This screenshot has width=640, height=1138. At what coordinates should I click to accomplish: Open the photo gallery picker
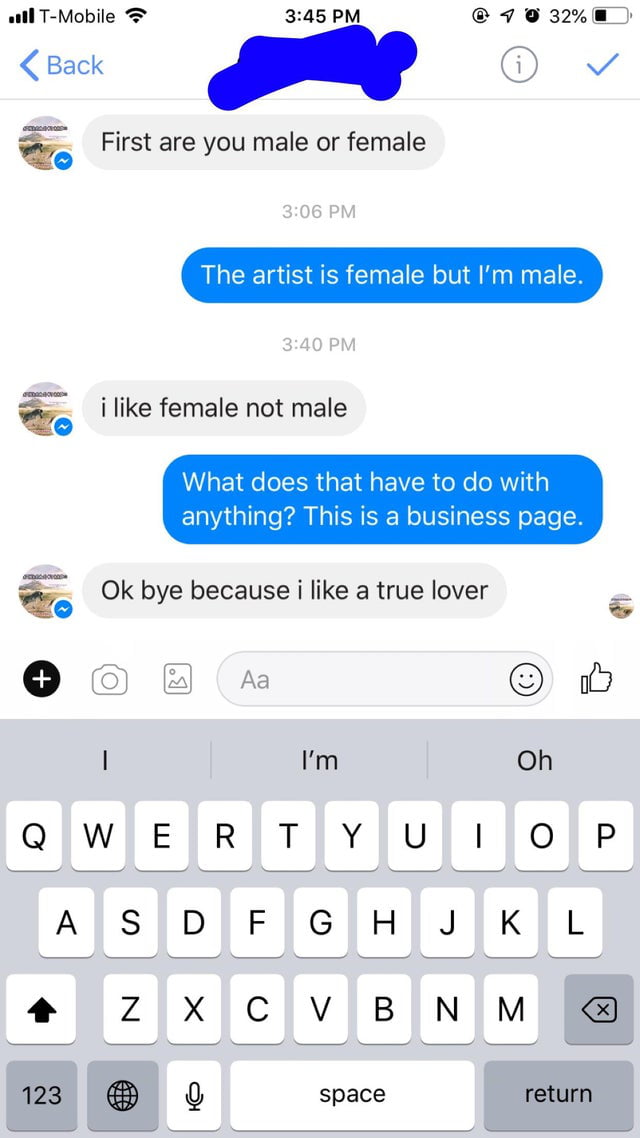[x=177, y=679]
